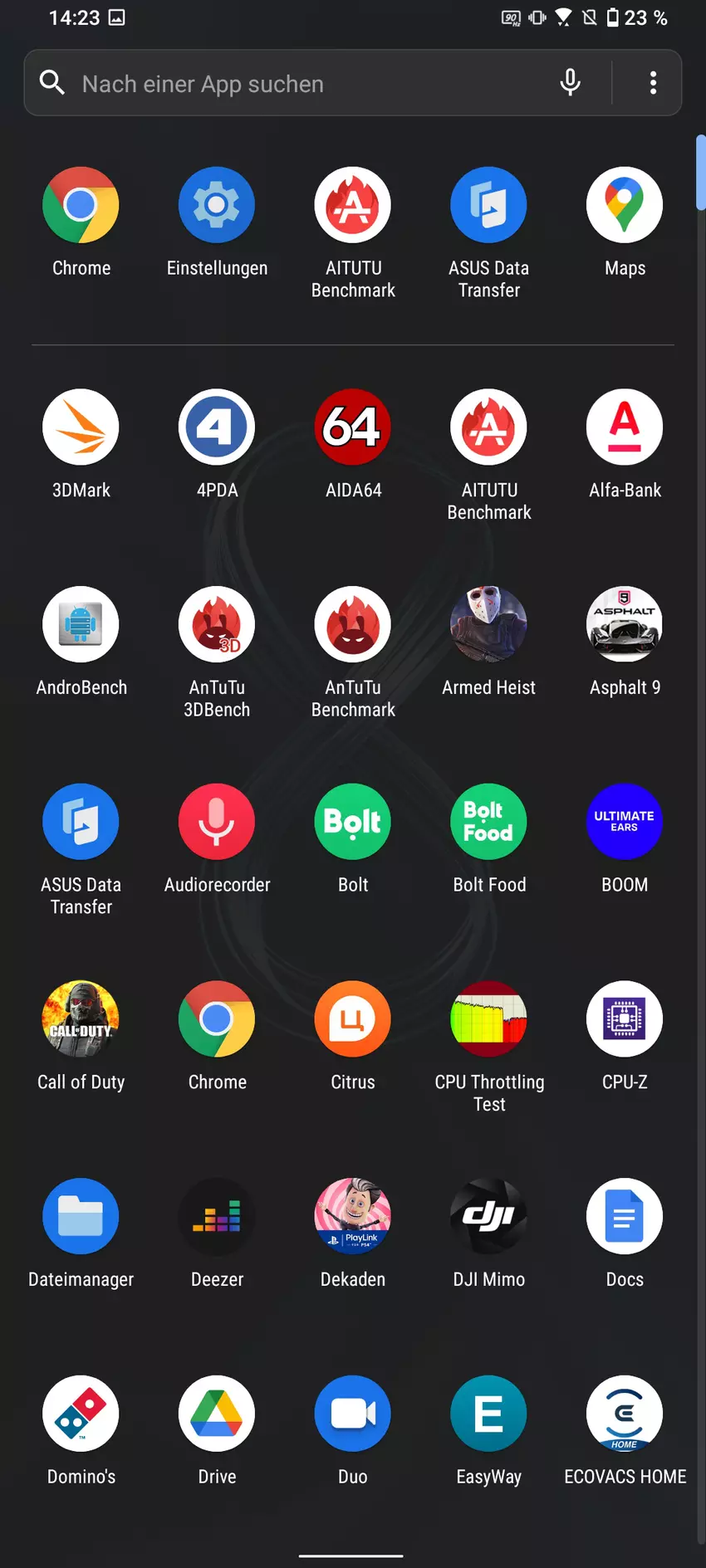Open the three-dot overflow menu

(x=653, y=83)
